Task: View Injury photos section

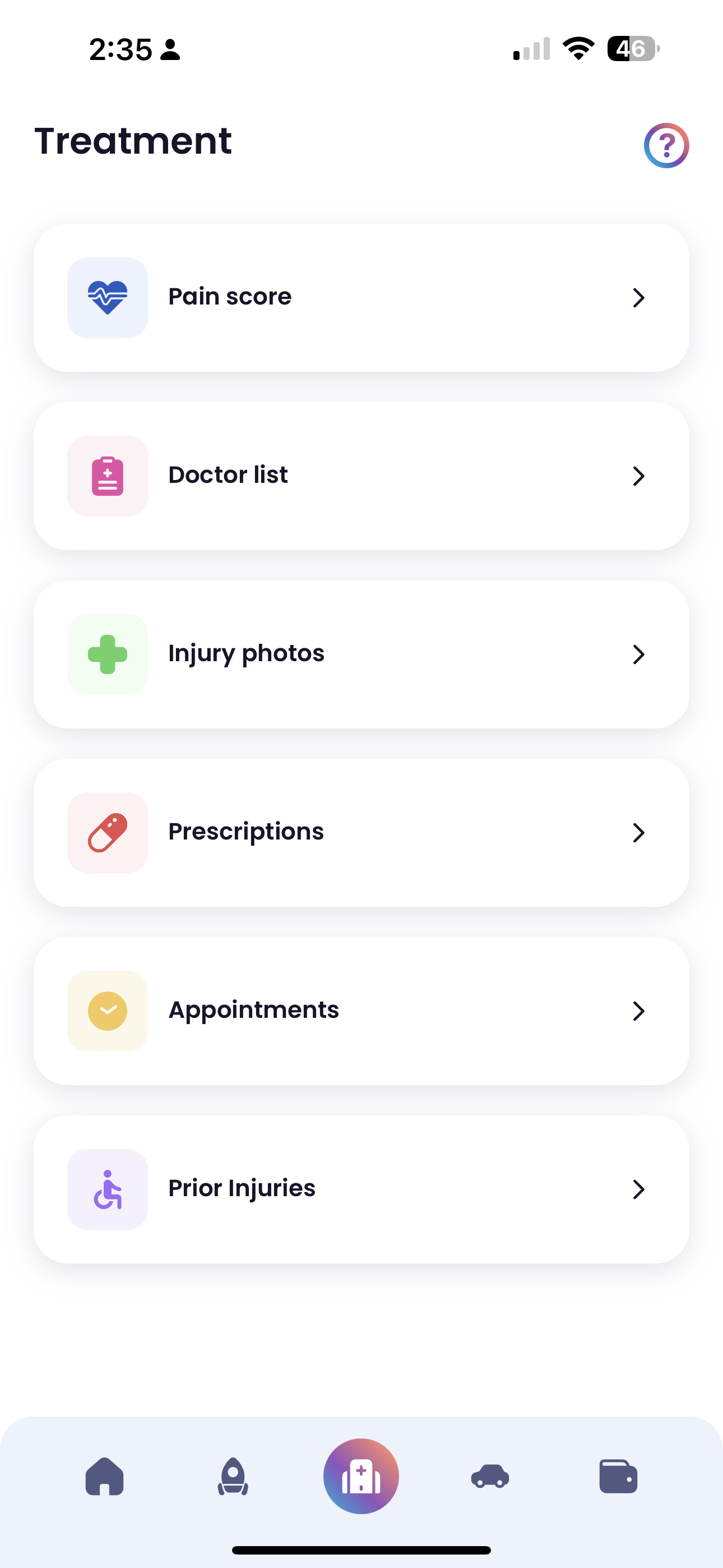Action: (x=361, y=654)
